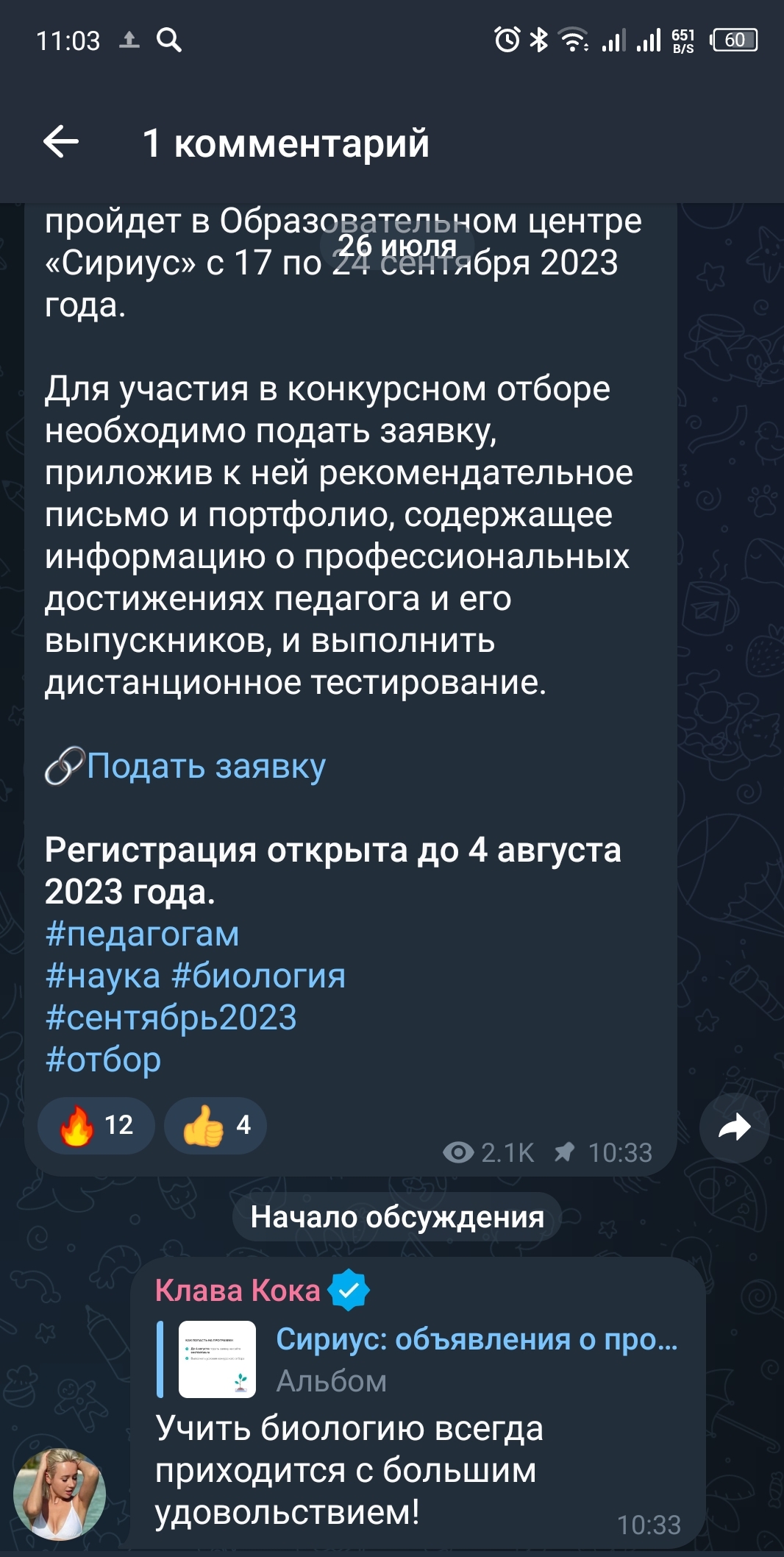
Task: Tap Клава Кока's avatar photo
Action: tap(60, 1494)
